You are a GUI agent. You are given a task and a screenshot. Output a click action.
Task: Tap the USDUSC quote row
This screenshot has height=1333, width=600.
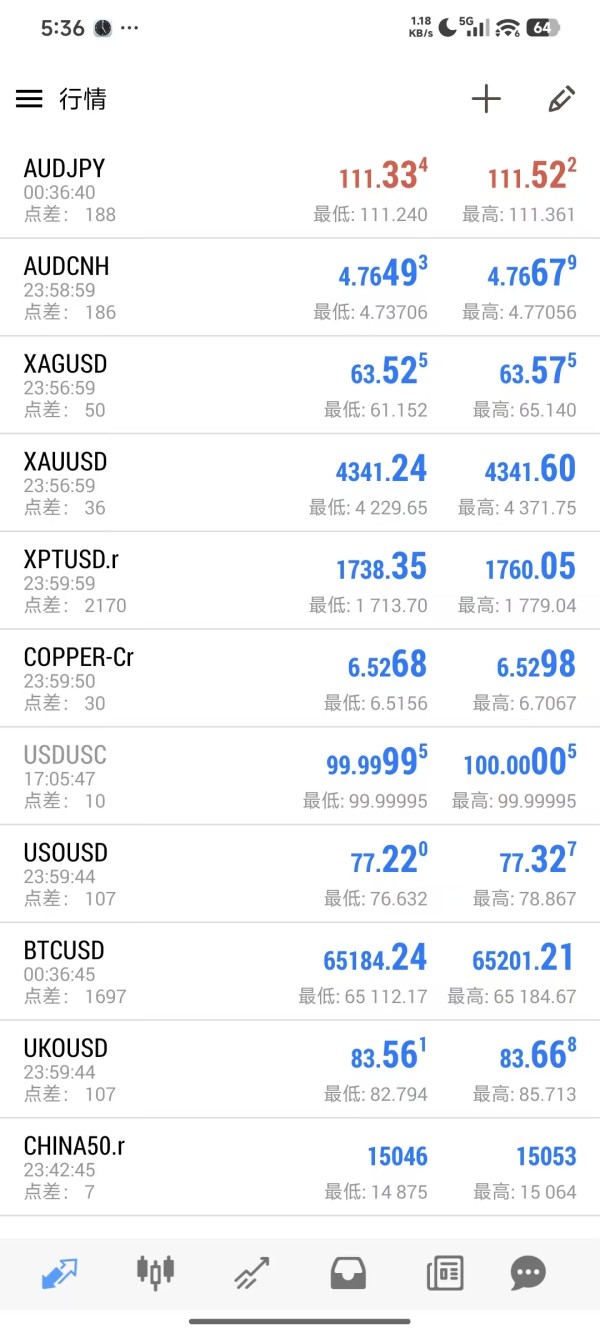click(300, 777)
